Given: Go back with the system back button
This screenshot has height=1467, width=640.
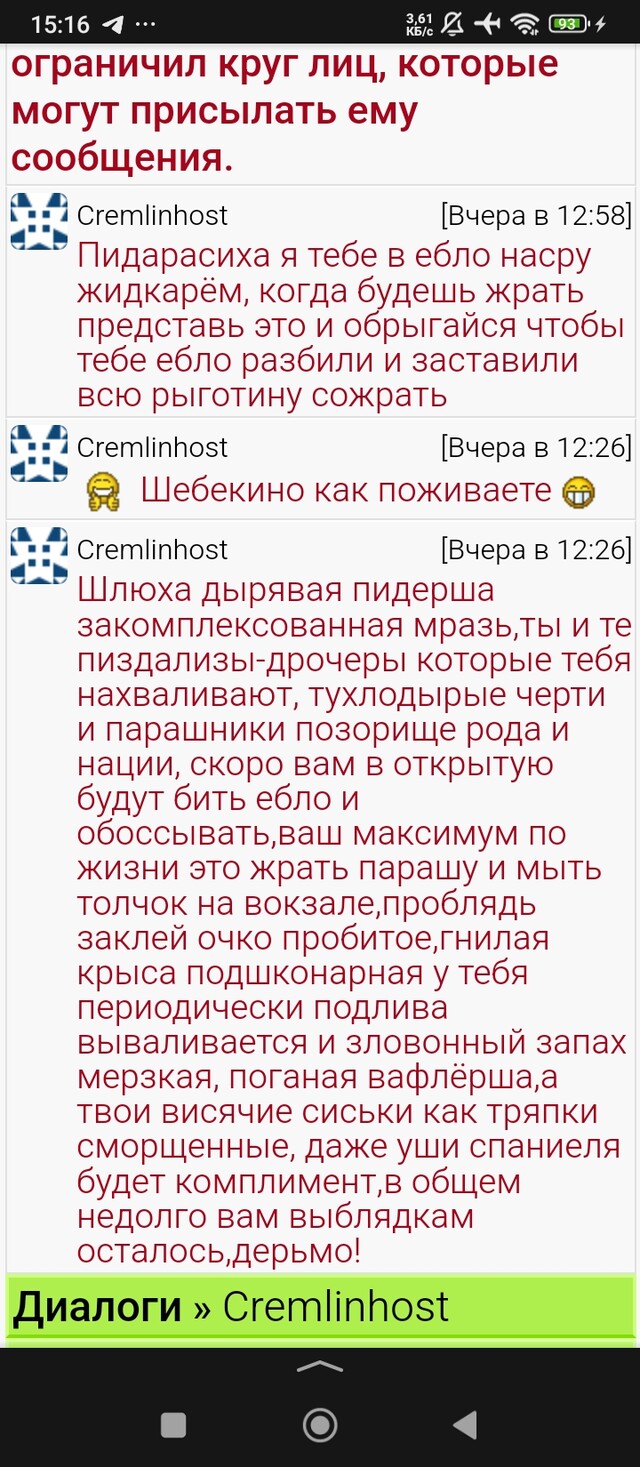Looking at the screenshot, I should [x=464, y=1424].
